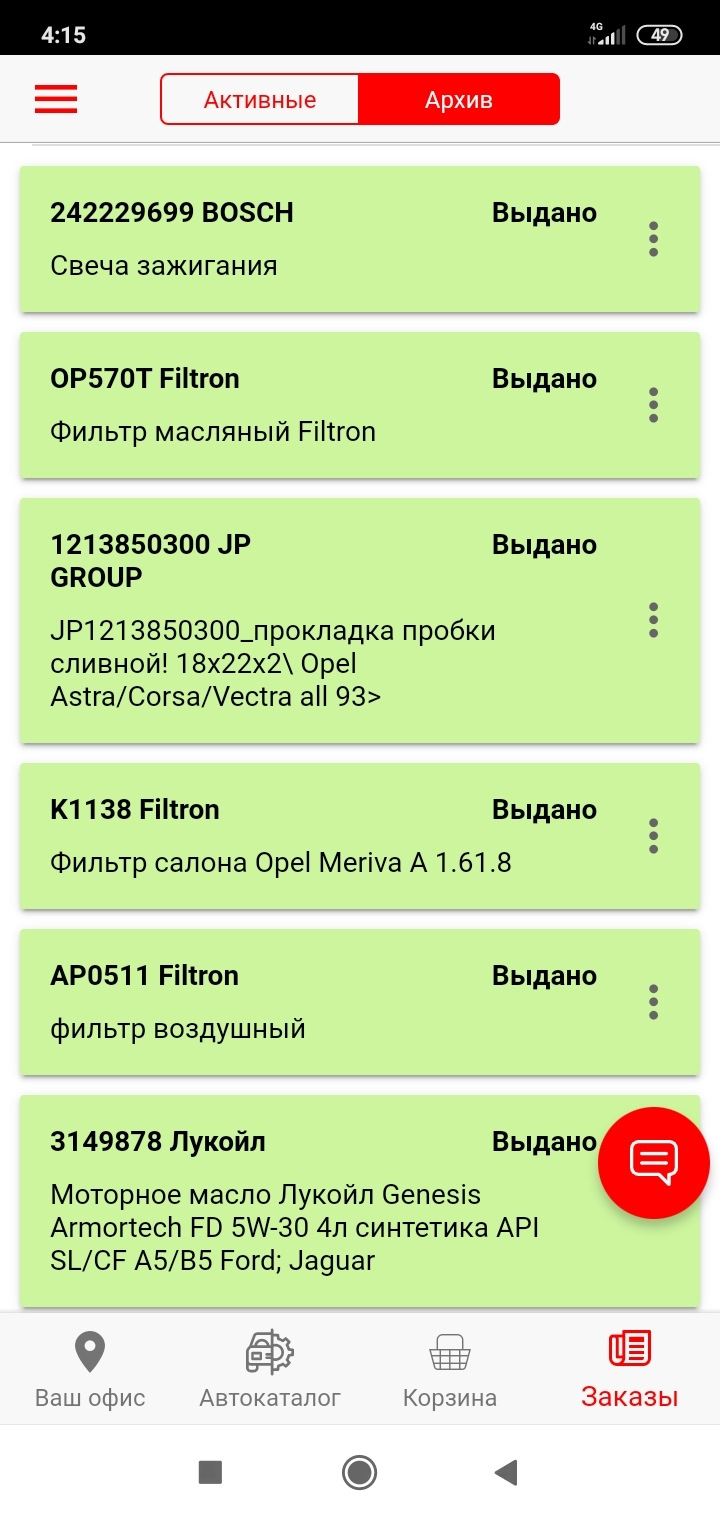Viewport: 720px width, 1520px height.
Task: Open the AP0511 Filtron air filter order
Action: [x=300, y=1003]
